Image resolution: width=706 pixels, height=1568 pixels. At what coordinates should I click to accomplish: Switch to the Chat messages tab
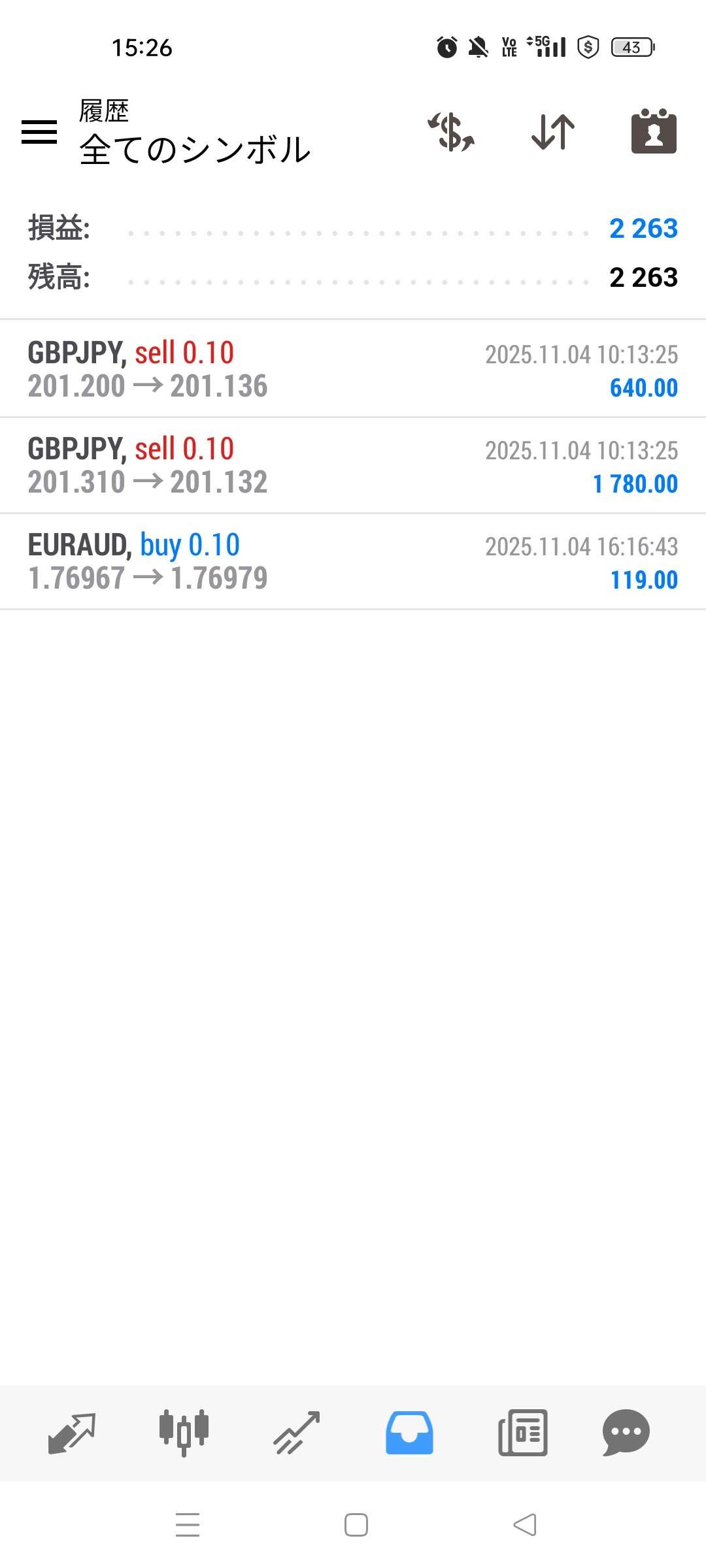626,1433
